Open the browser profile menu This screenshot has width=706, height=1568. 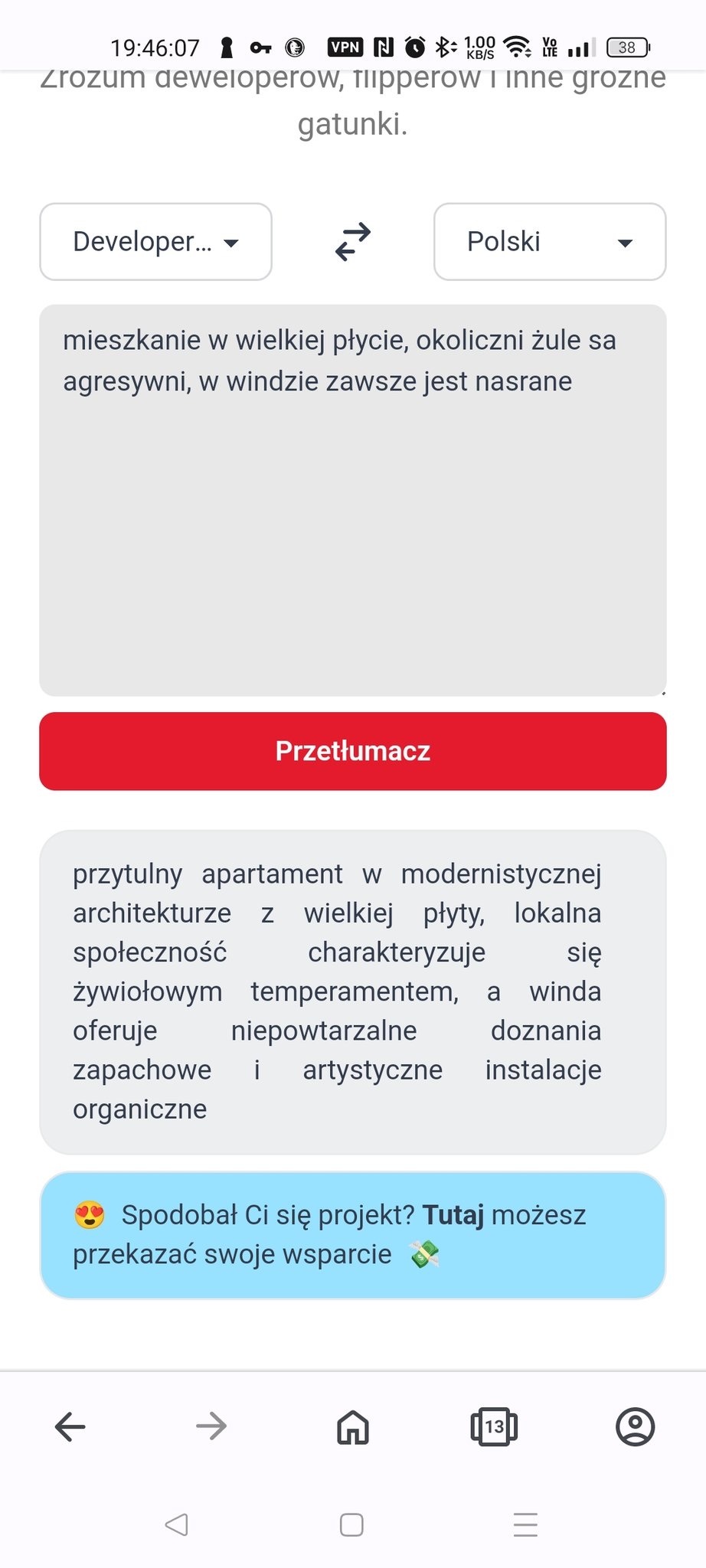coord(635,1426)
